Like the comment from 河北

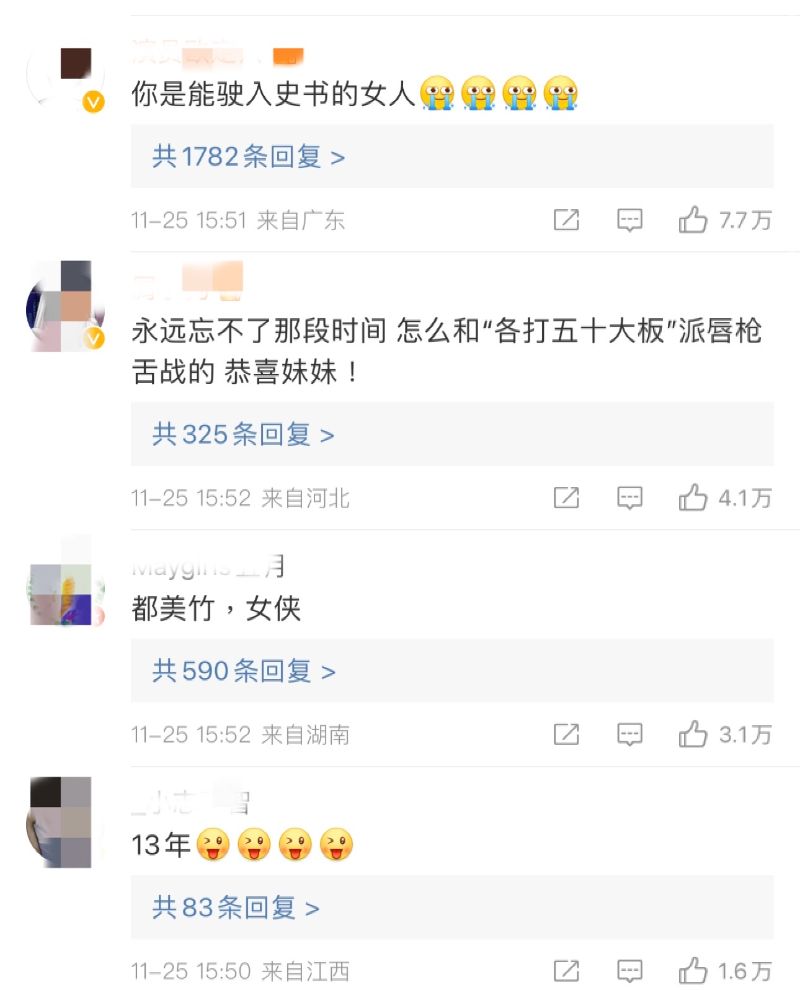coord(693,497)
